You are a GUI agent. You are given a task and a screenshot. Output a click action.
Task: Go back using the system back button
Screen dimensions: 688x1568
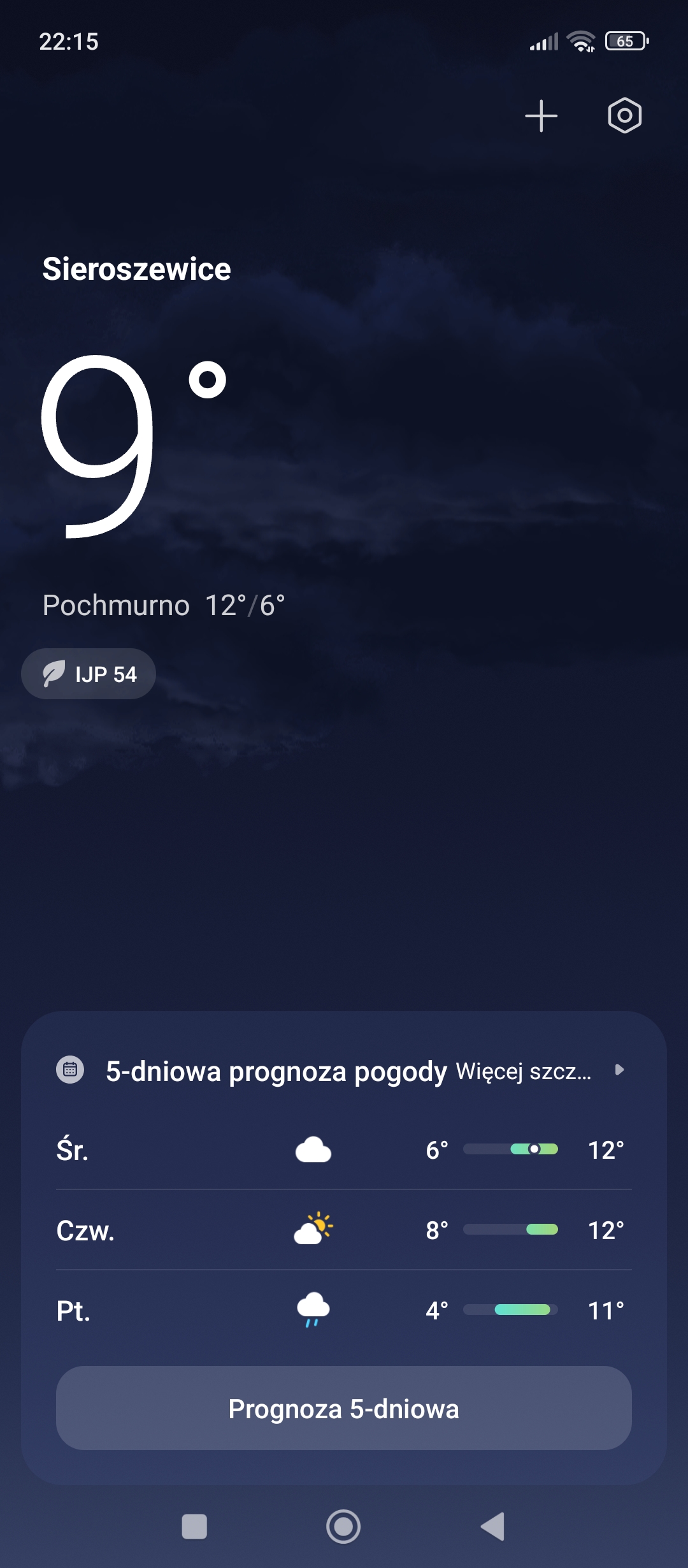[x=492, y=1527]
